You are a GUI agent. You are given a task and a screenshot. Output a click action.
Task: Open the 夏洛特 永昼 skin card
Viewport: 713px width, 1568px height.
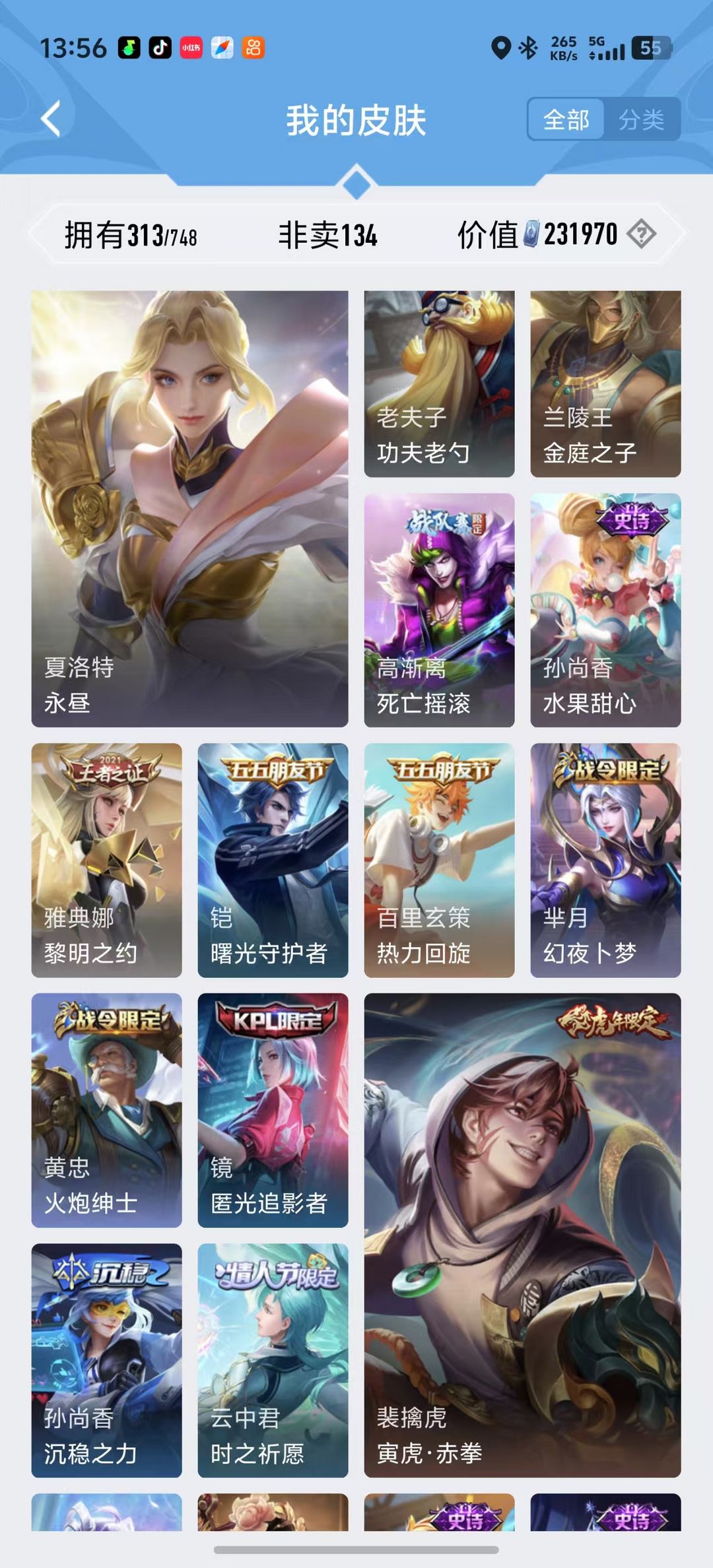tap(189, 508)
